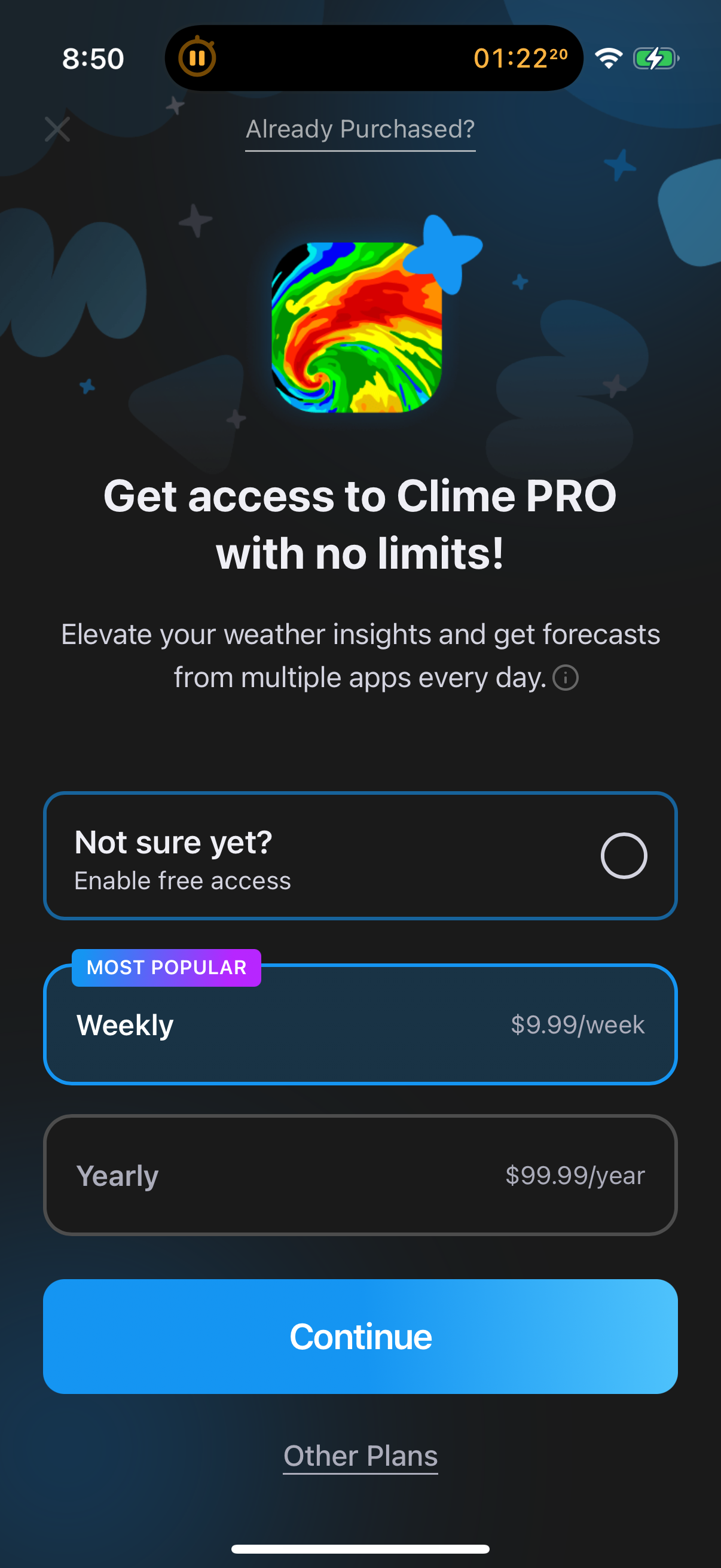Tap the empty radio circle for free access
721x1568 pixels.
[624, 855]
